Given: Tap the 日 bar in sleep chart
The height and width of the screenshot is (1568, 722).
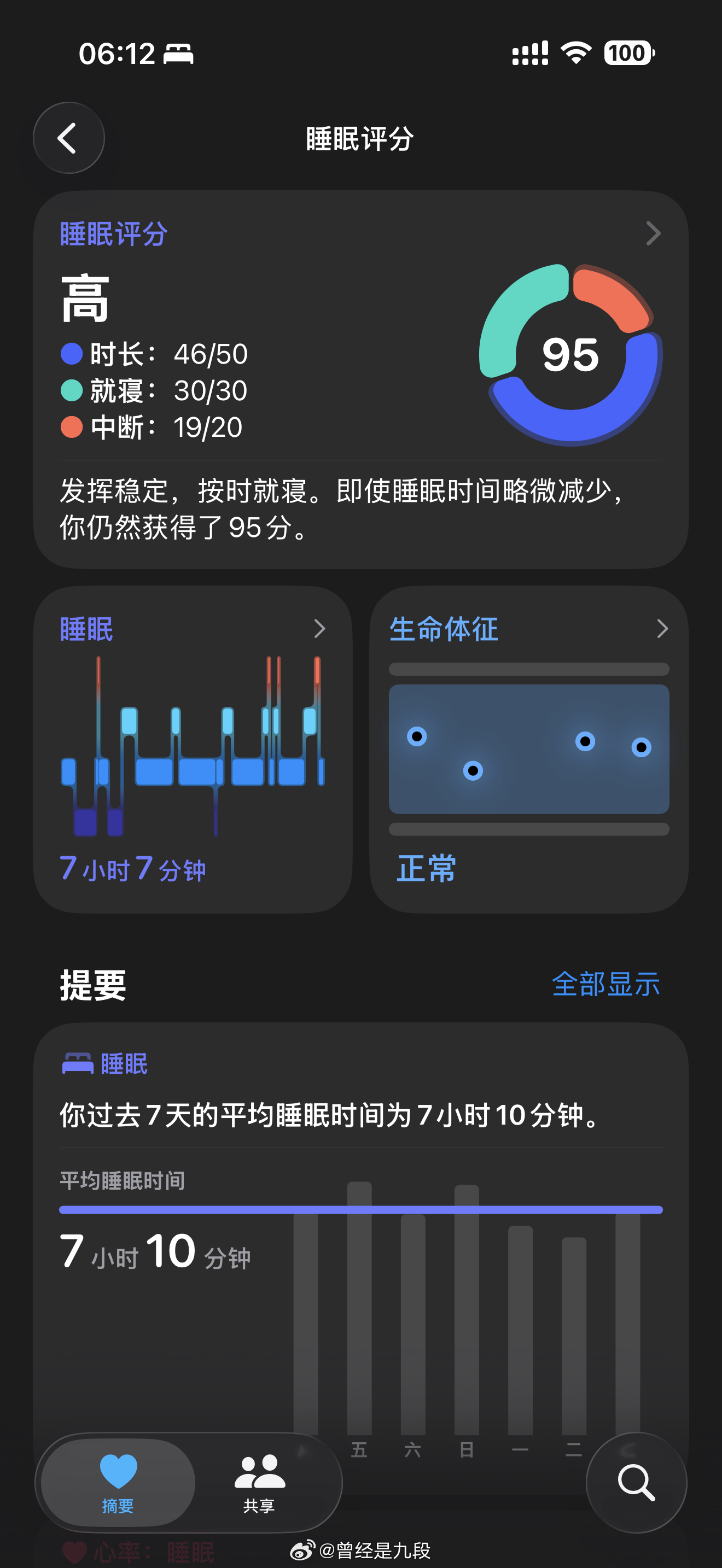Looking at the screenshot, I should click(467, 1309).
